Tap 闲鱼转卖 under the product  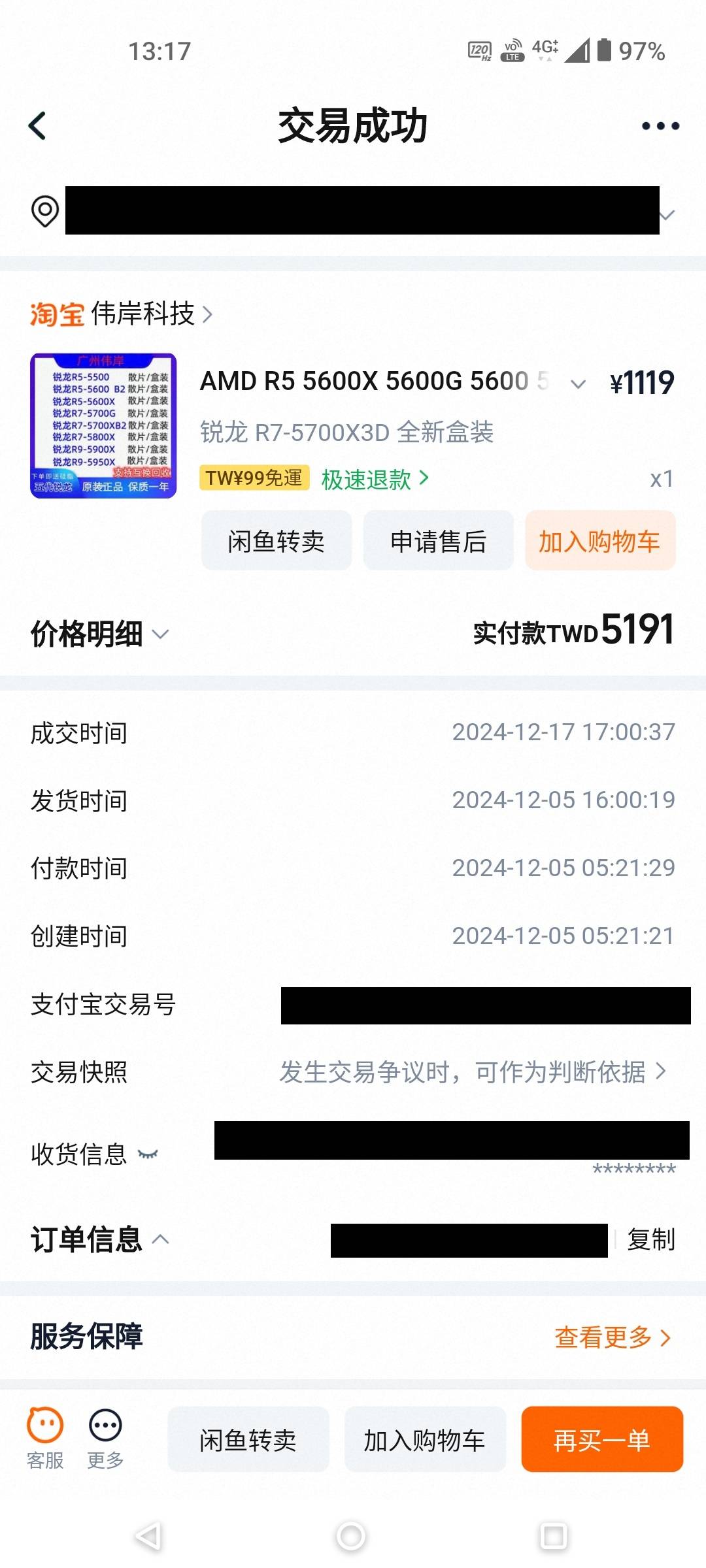pos(276,541)
